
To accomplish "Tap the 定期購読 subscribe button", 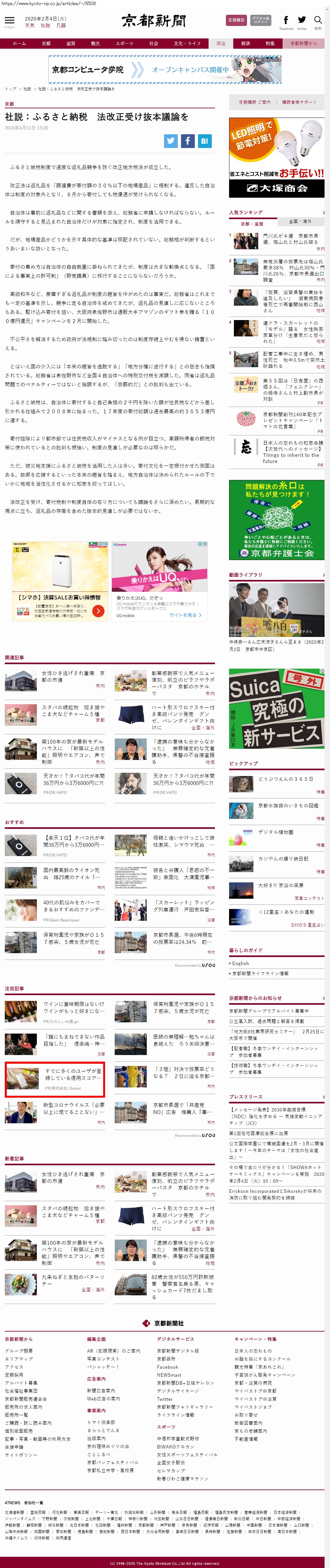I will 236,20.
